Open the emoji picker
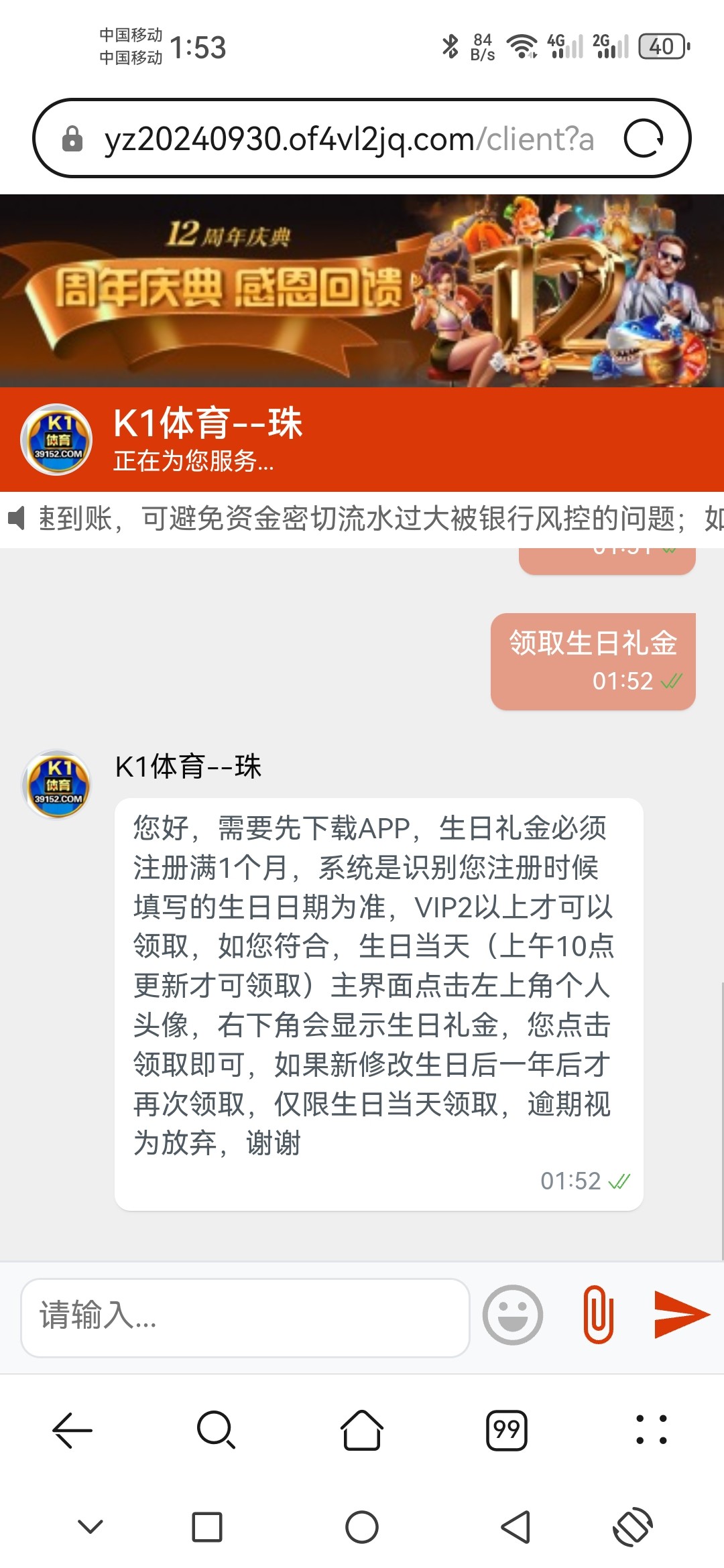 [x=513, y=1315]
